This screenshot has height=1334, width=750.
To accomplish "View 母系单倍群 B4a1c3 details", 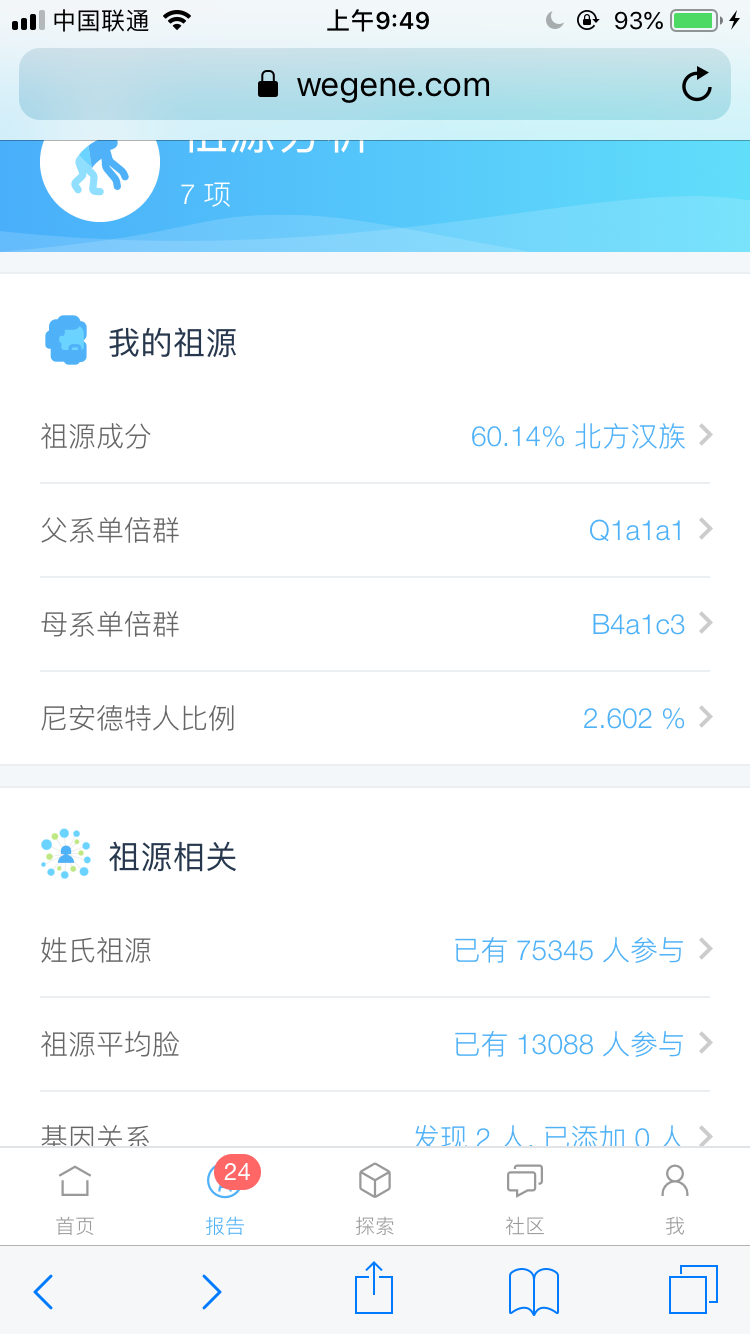I will tap(375, 624).
